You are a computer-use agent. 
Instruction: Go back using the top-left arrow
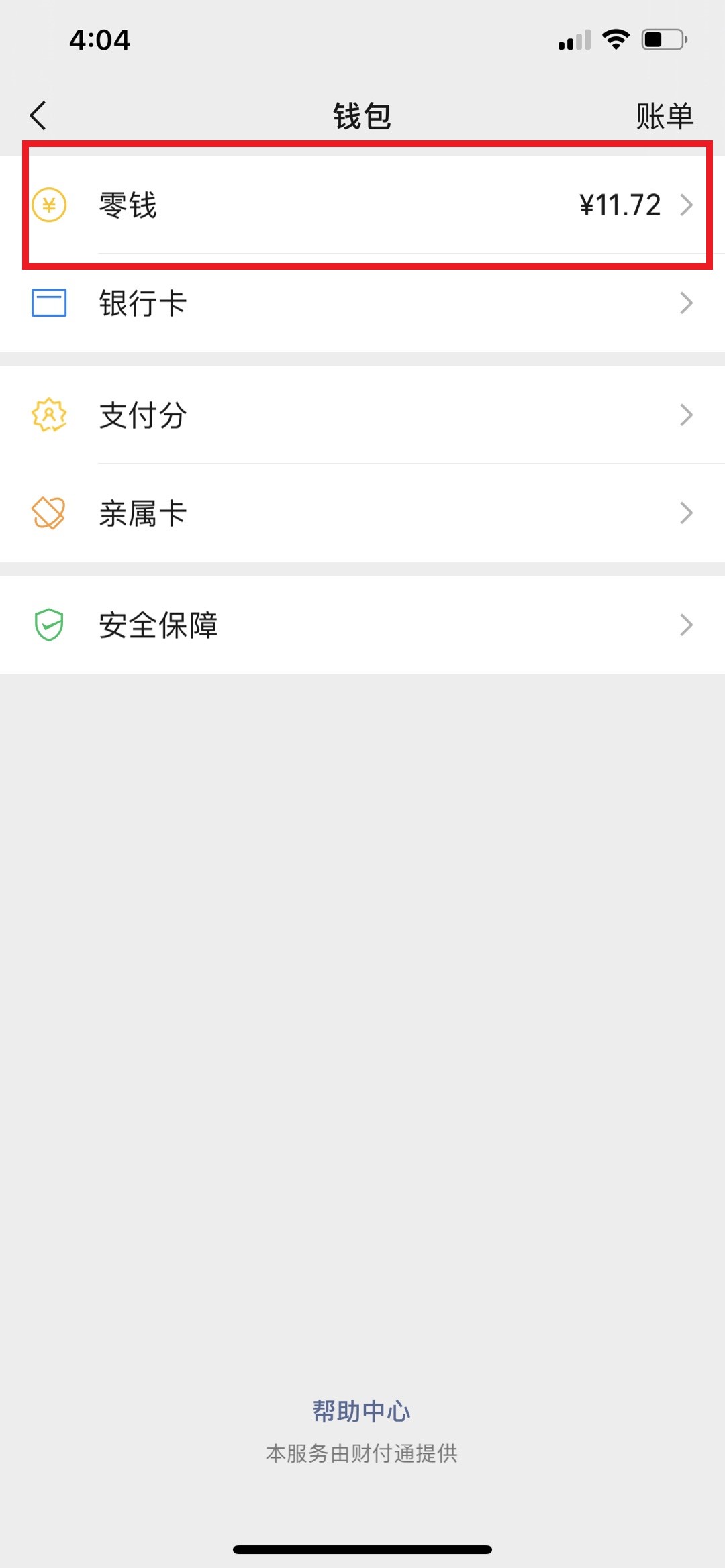pyautogui.click(x=38, y=115)
